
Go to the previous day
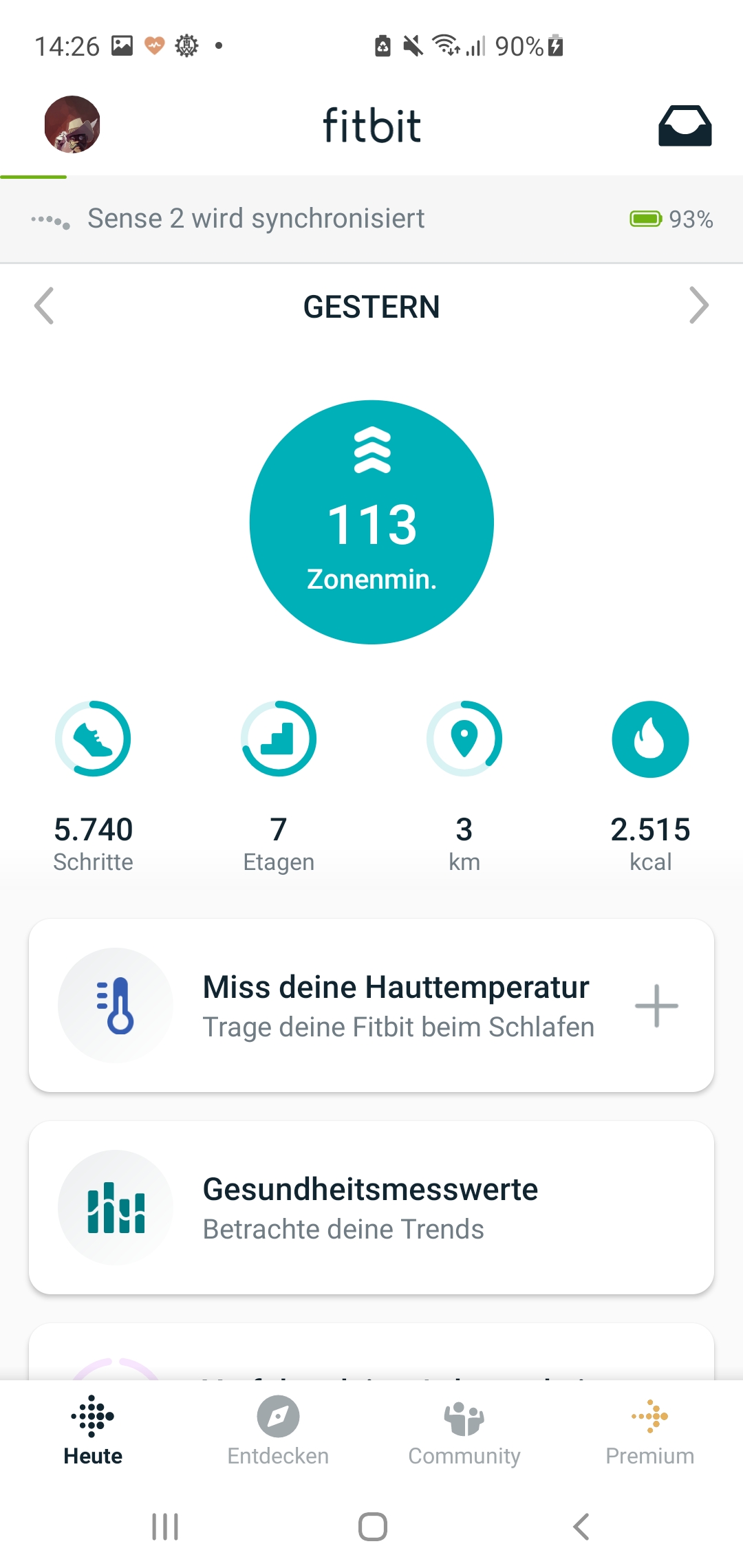[x=44, y=306]
